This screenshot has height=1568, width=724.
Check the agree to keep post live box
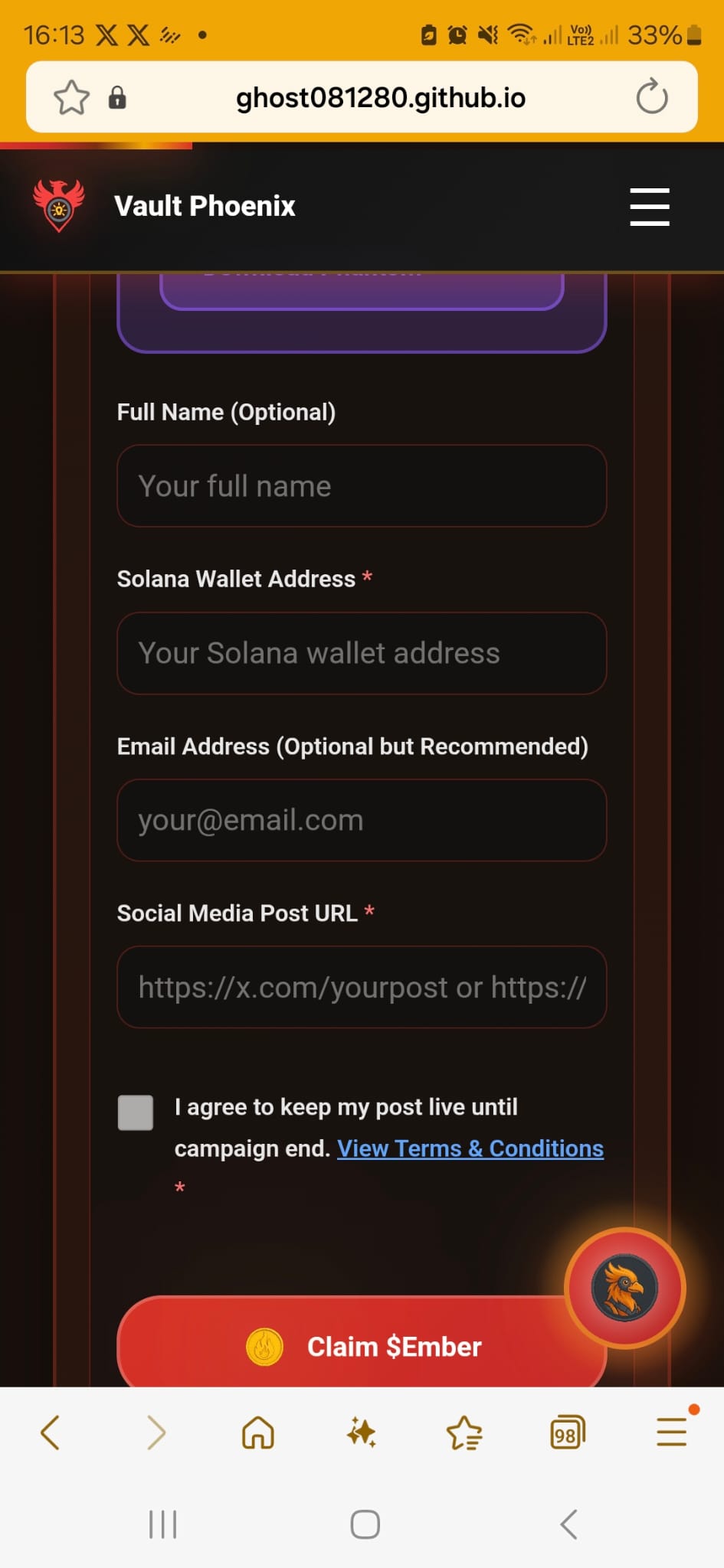pyautogui.click(x=136, y=1112)
